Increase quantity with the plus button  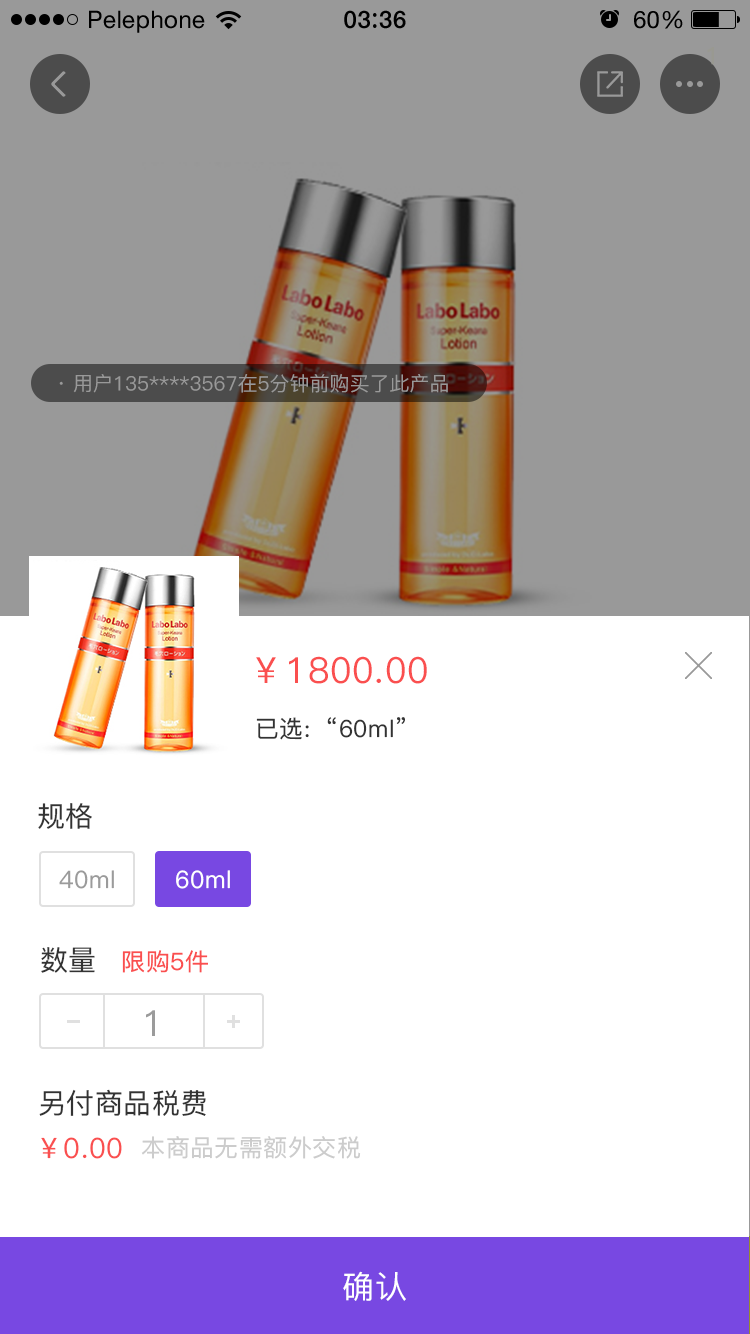point(234,1021)
